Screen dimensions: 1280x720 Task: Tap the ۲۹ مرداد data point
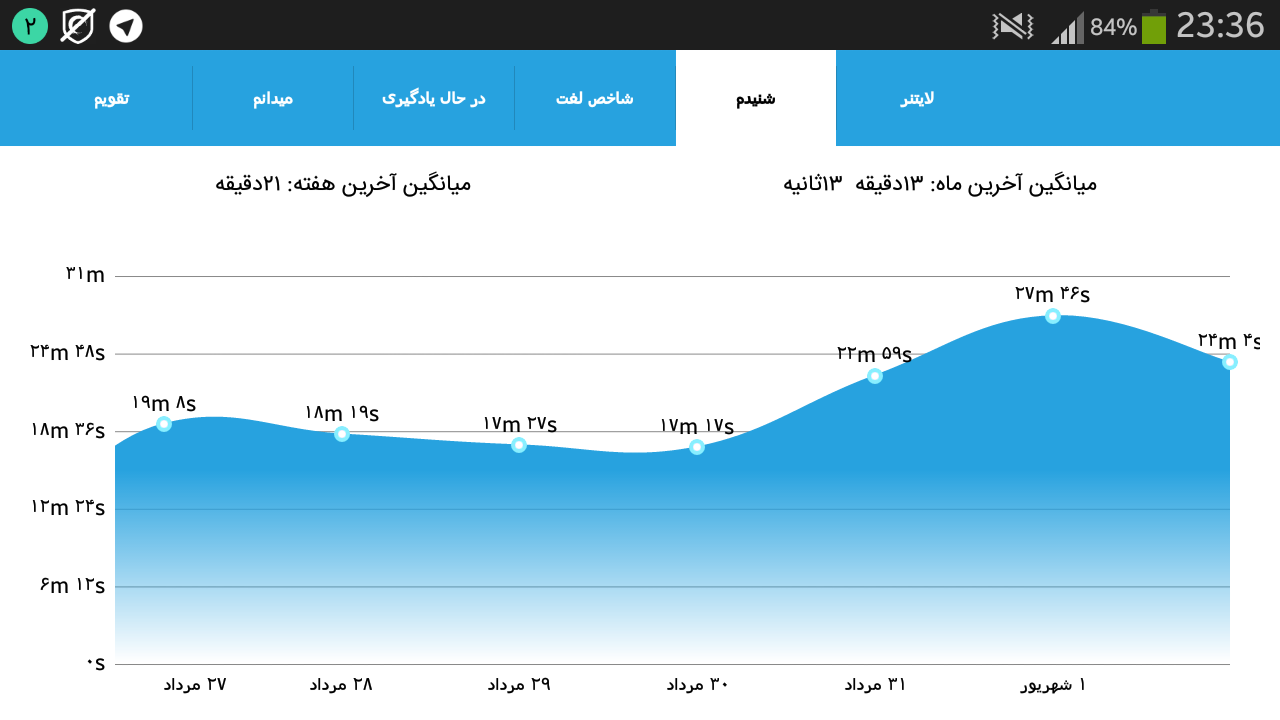click(x=519, y=445)
